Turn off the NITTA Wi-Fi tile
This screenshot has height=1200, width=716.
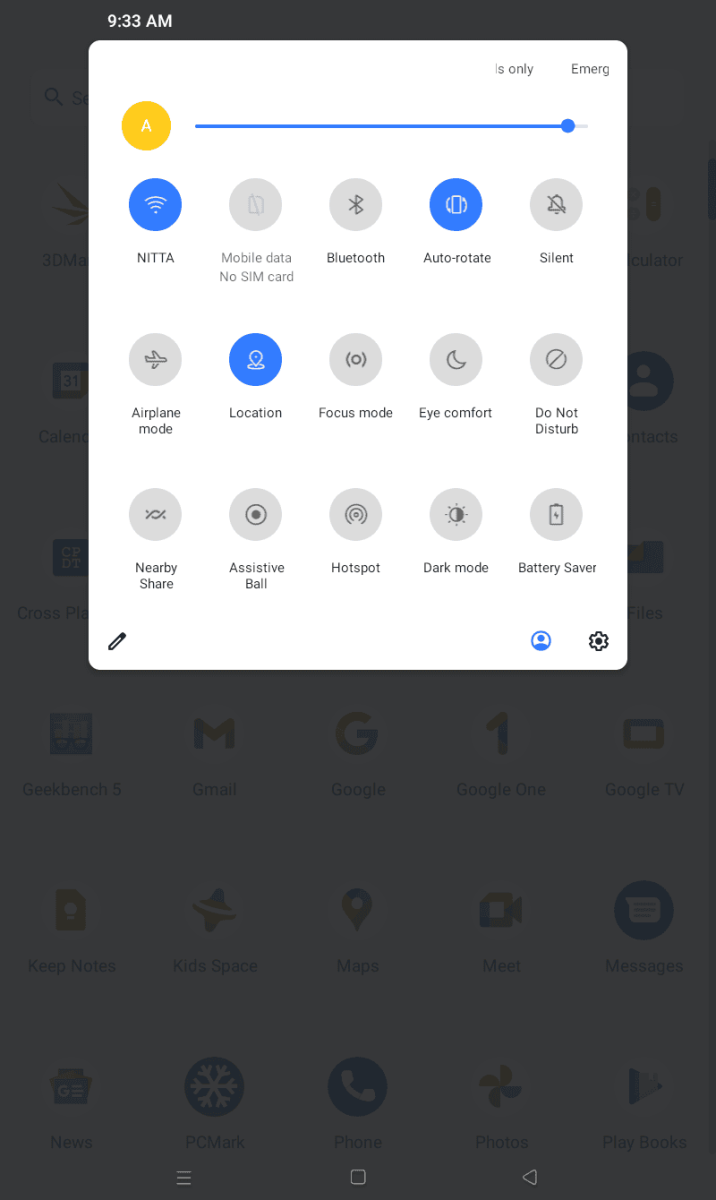(x=155, y=205)
